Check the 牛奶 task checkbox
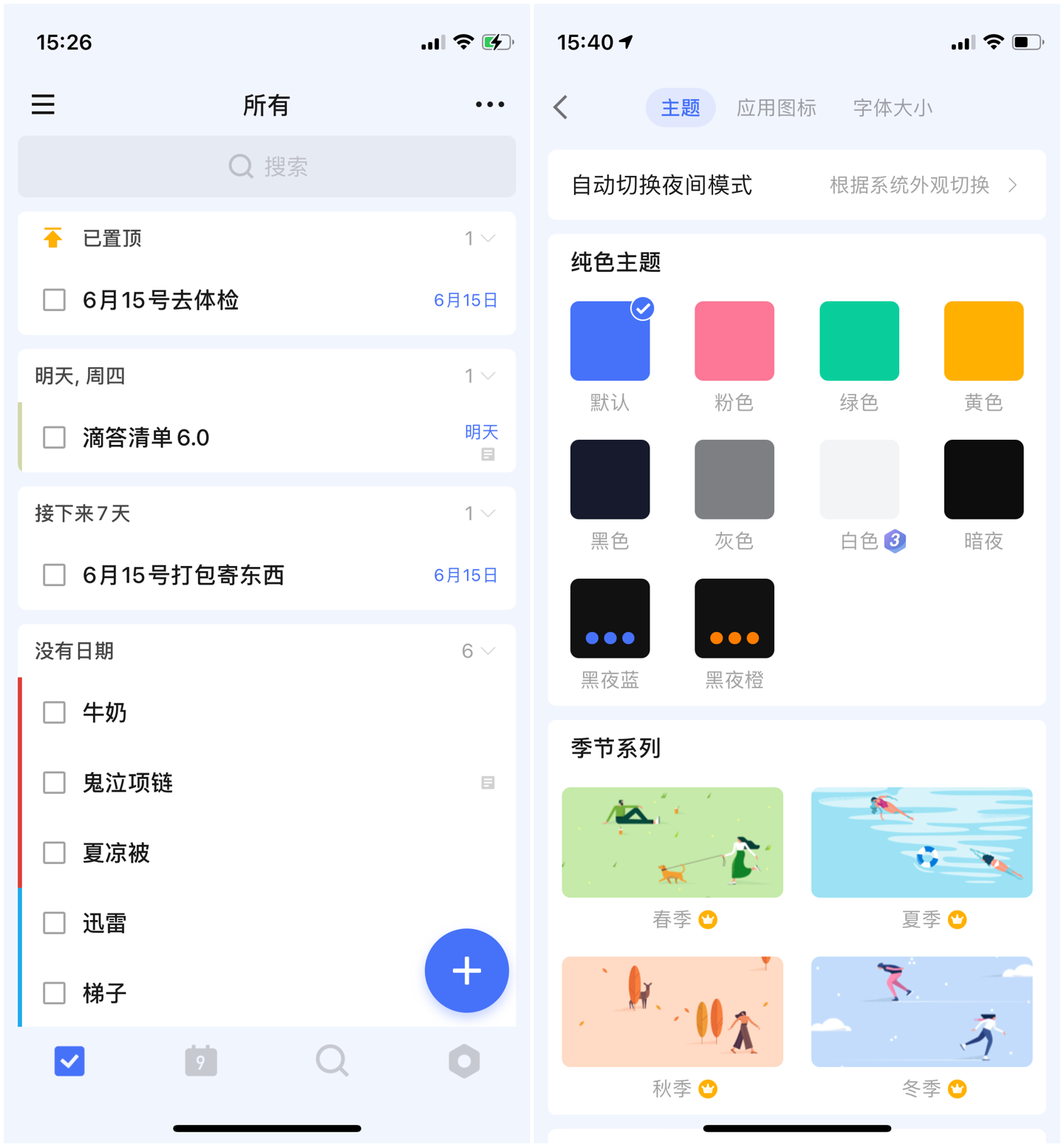The image size is (1064, 1147). (x=54, y=712)
